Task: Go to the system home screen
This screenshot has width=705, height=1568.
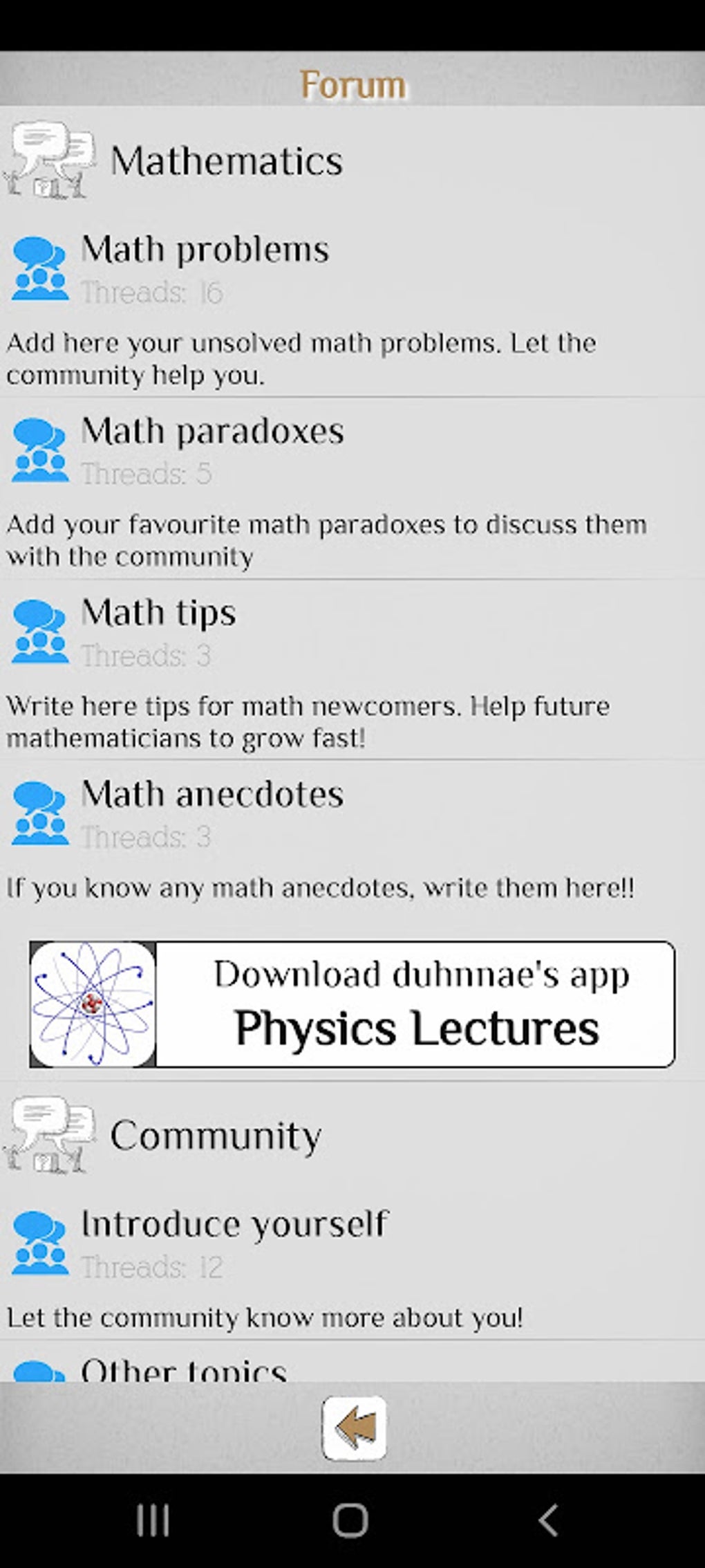Action: (350, 1520)
